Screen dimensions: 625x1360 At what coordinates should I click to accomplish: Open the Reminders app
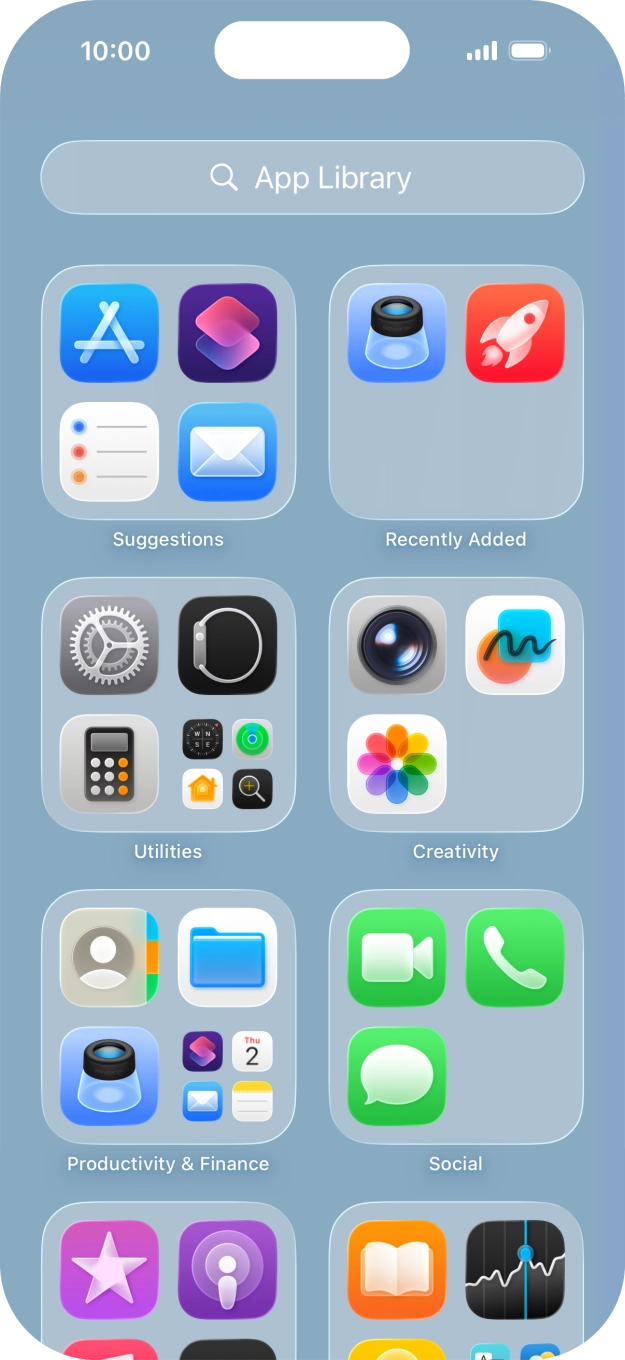[x=109, y=452]
